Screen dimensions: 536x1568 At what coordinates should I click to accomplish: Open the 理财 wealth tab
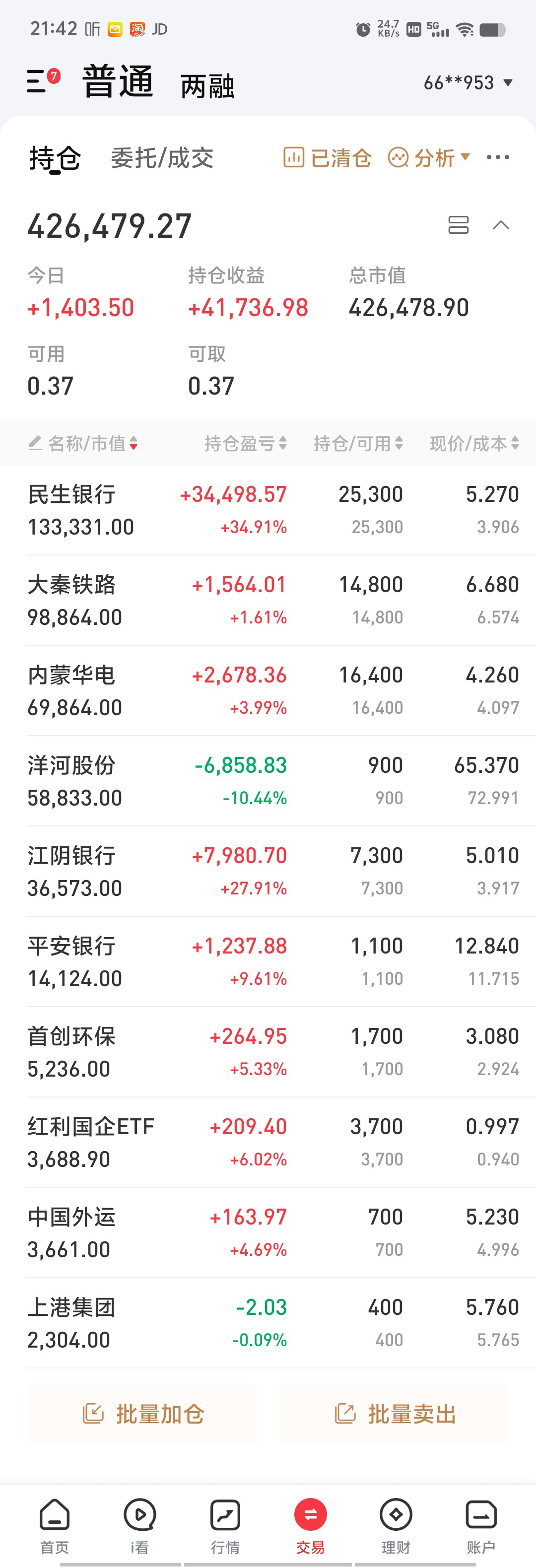click(x=396, y=1525)
